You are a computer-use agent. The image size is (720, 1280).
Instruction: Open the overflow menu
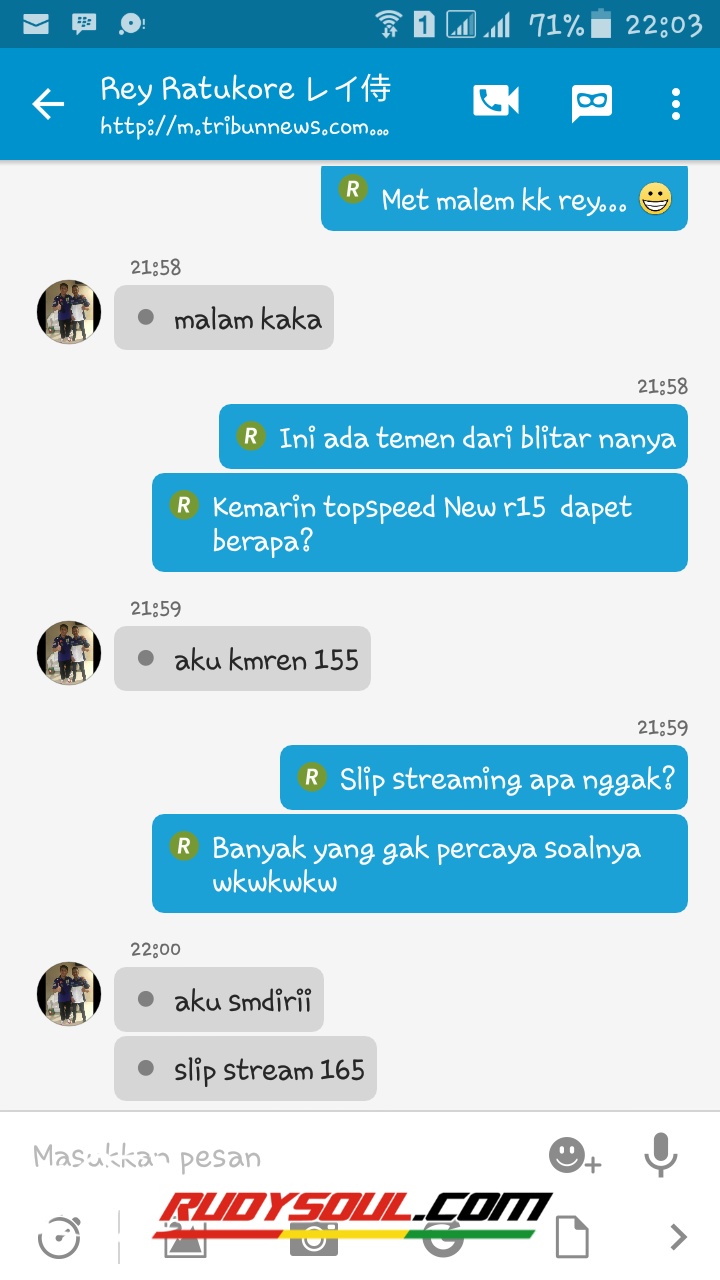(x=676, y=103)
